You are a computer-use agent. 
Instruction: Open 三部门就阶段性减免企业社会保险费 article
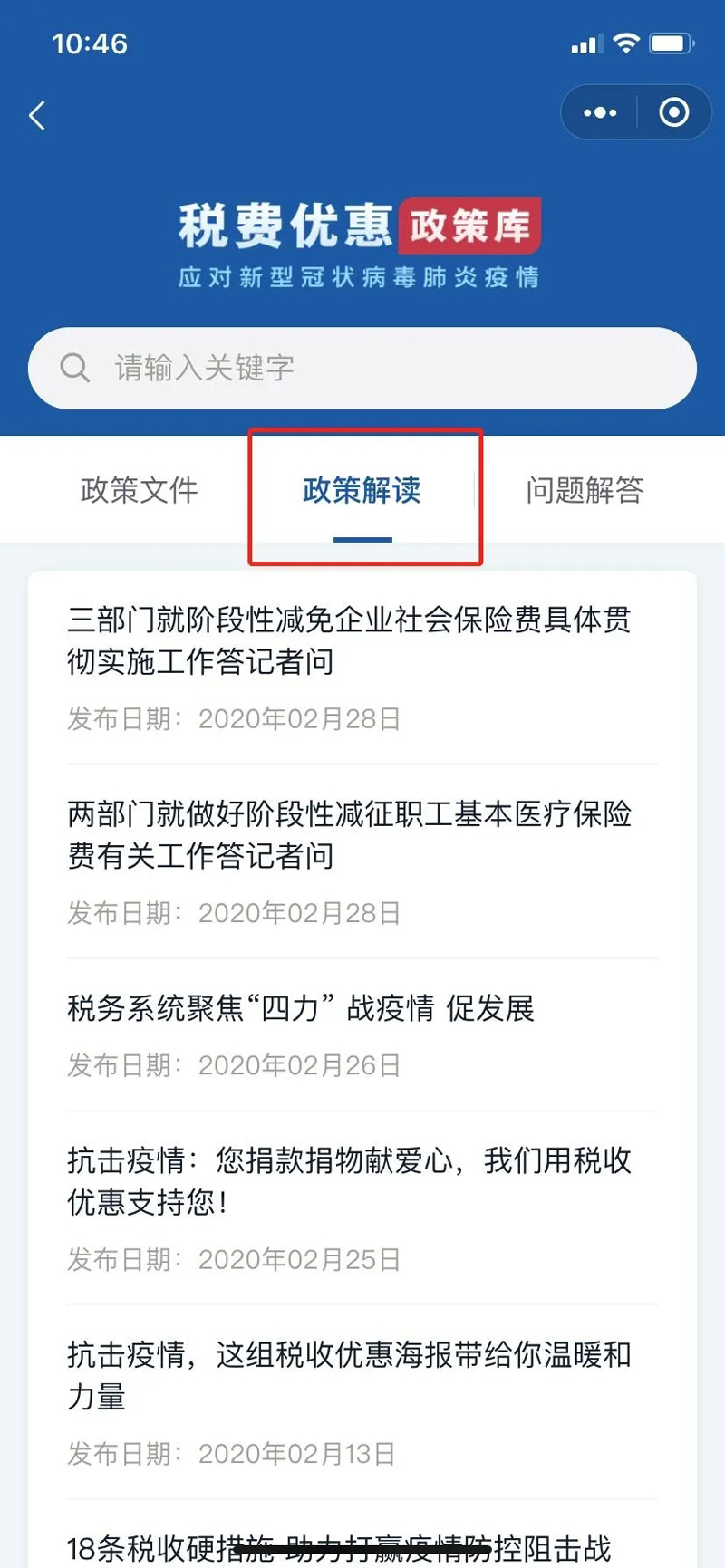pos(362,668)
